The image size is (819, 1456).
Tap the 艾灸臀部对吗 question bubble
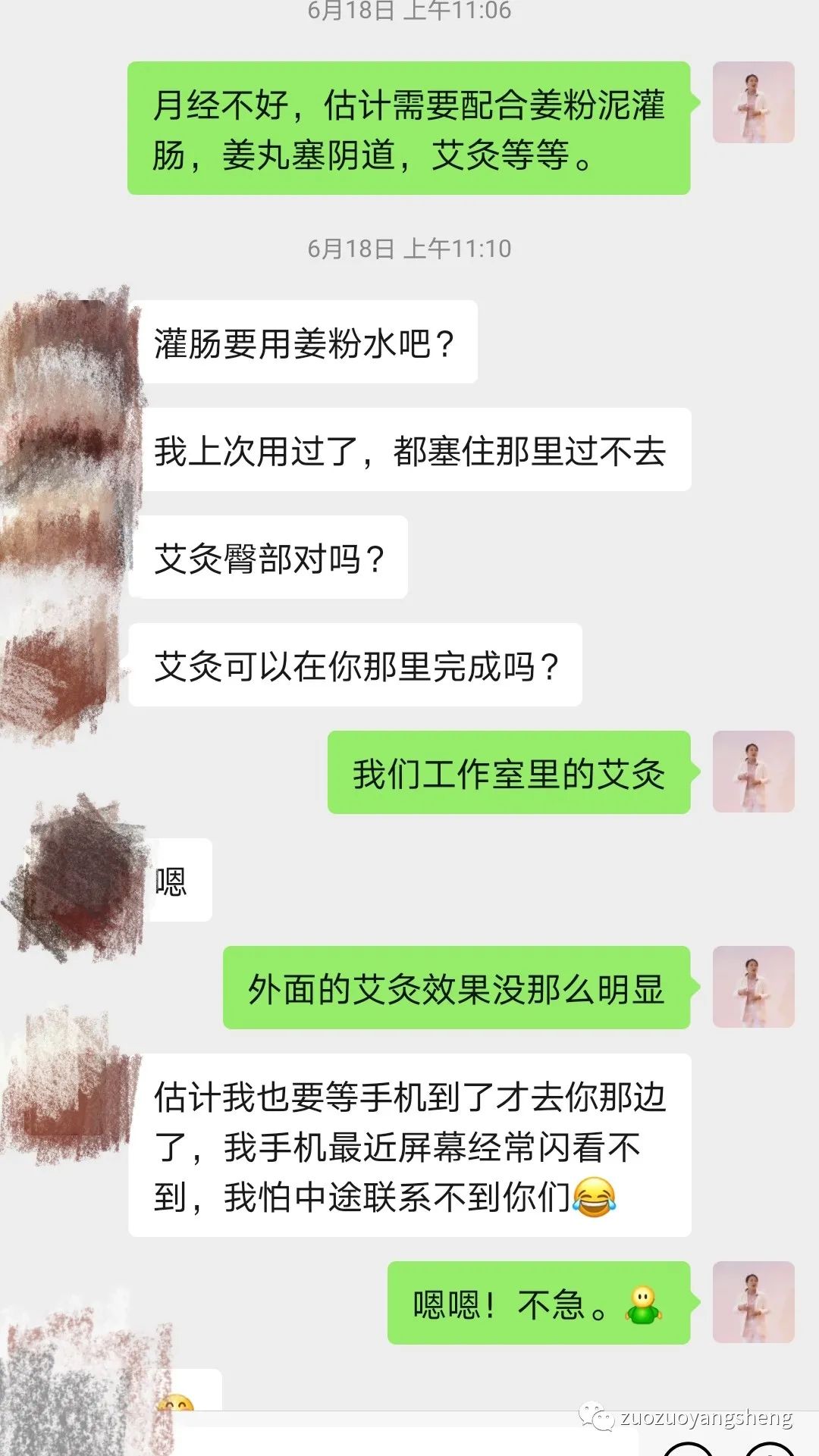click(269, 557)
